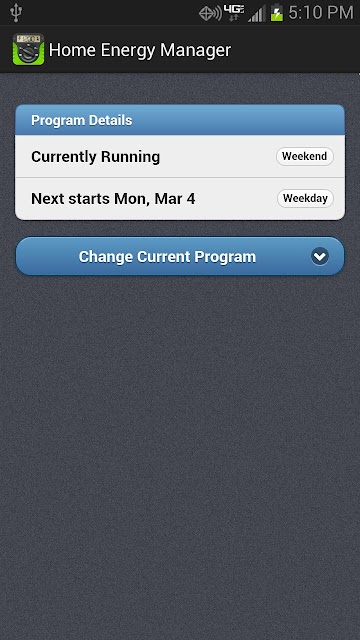Open the Next starts Mon, Mar 4 row

pyautogui.click(x=180, y=199)
